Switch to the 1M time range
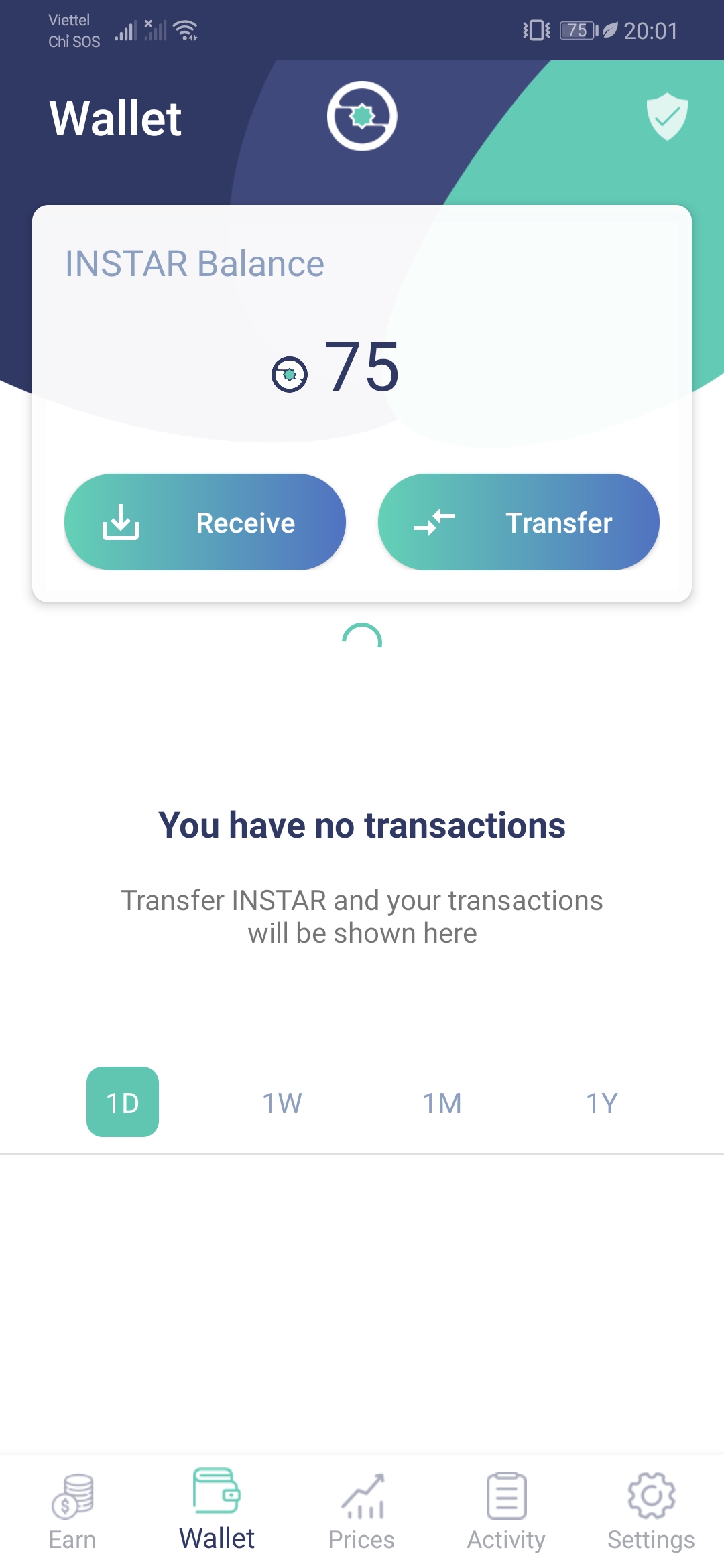The height and width of the screenshot is (1568, 724). [x=442, y=1103]
